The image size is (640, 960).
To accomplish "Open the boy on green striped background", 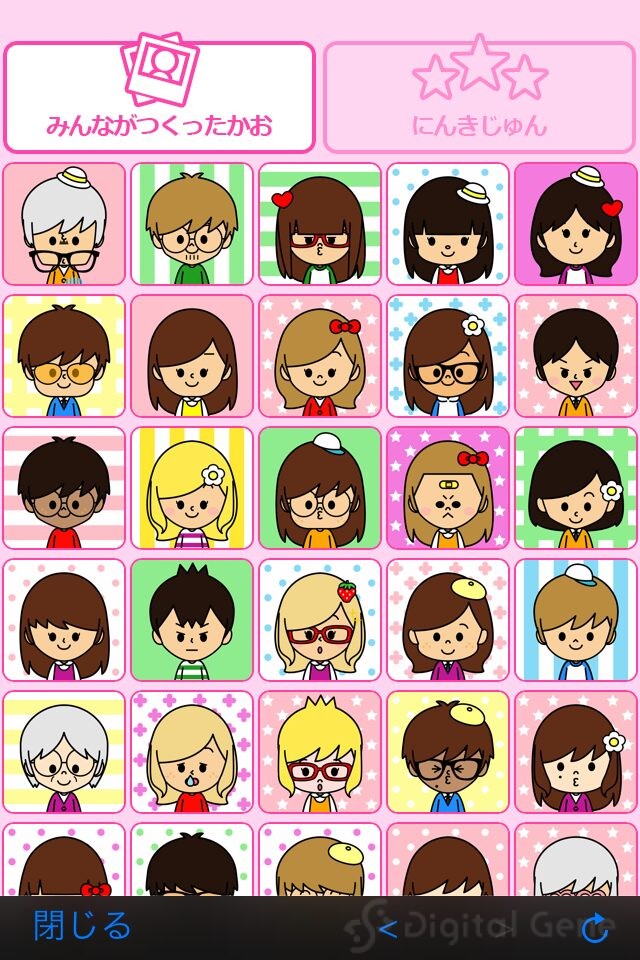I will point(192,224).
